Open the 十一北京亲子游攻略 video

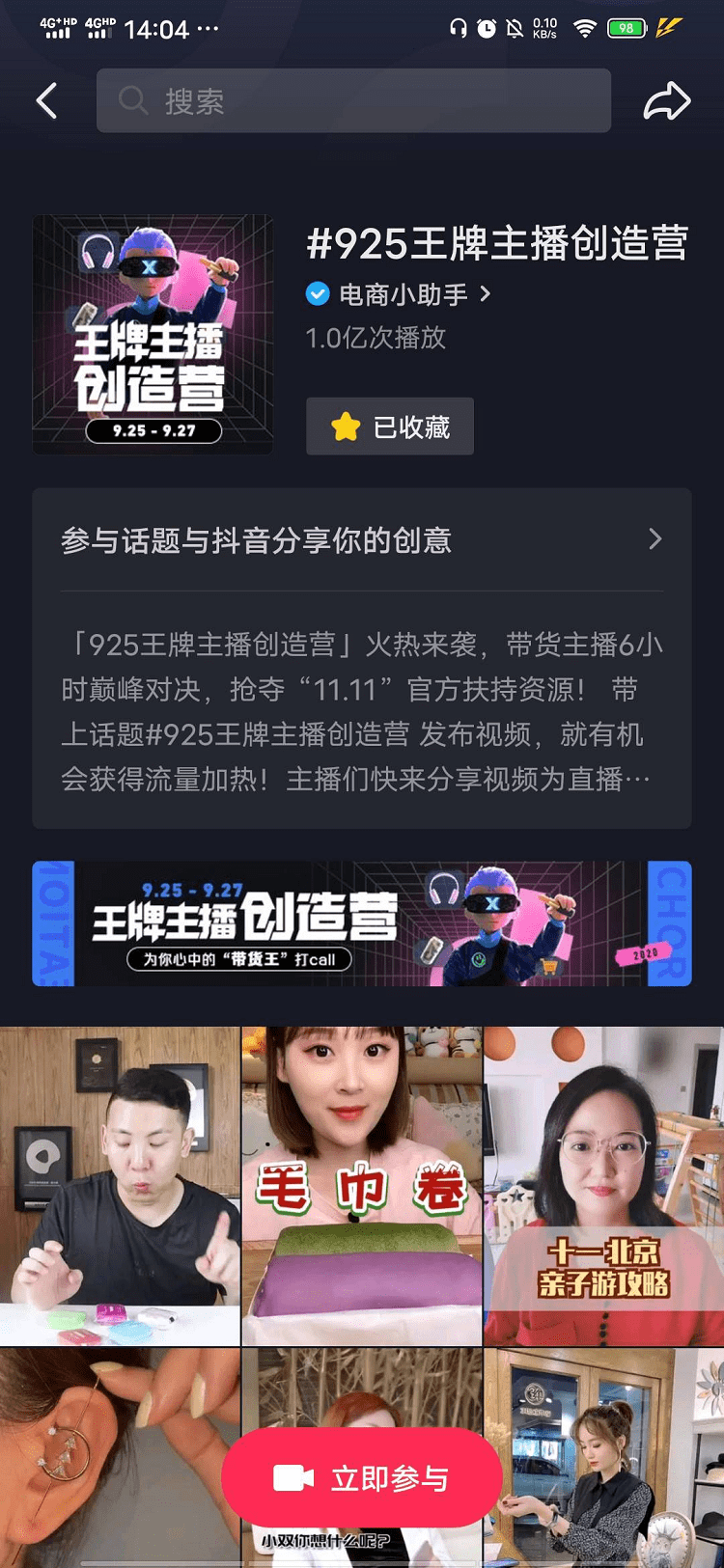(x=603, y=1186)
